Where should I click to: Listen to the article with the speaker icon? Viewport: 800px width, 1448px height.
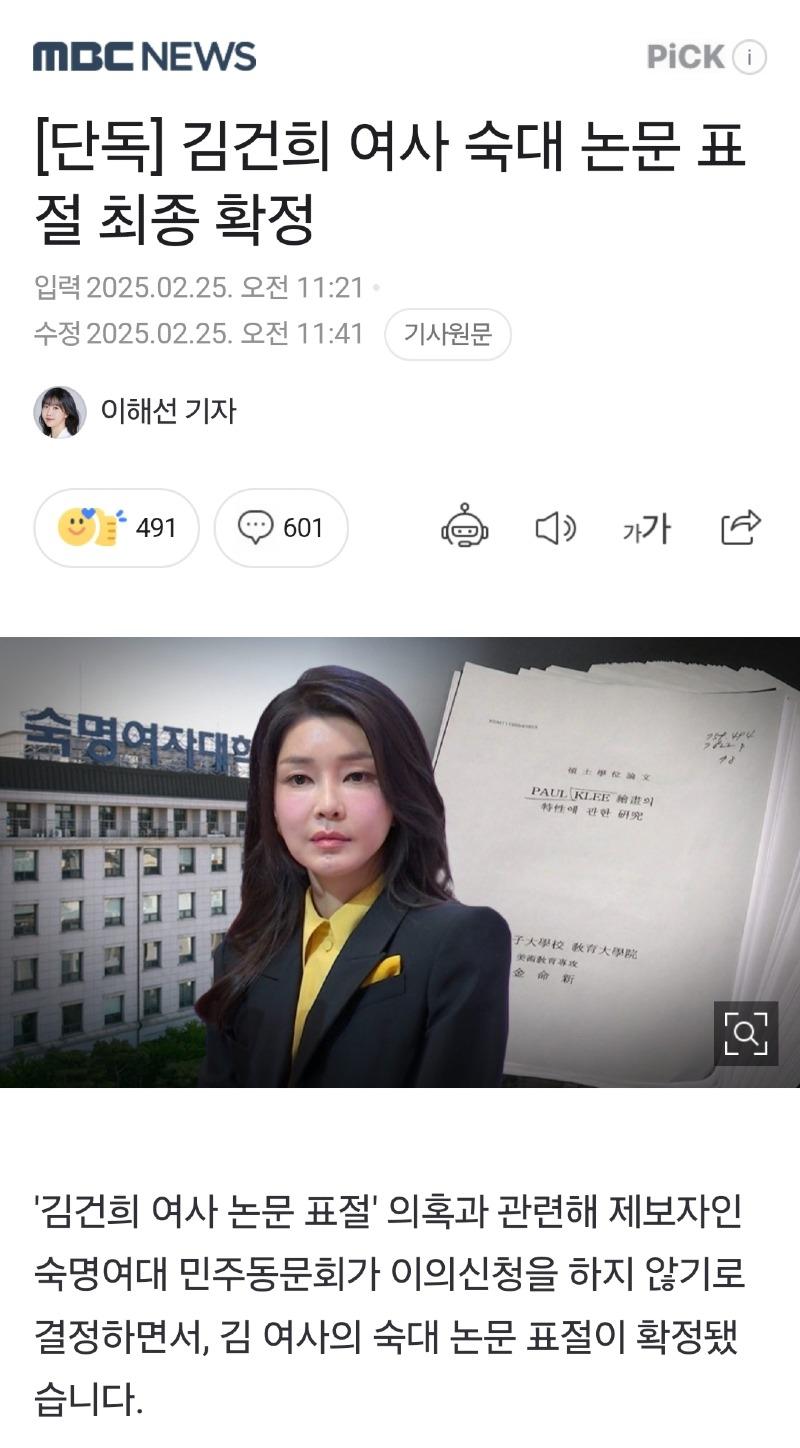click(555, 527)
